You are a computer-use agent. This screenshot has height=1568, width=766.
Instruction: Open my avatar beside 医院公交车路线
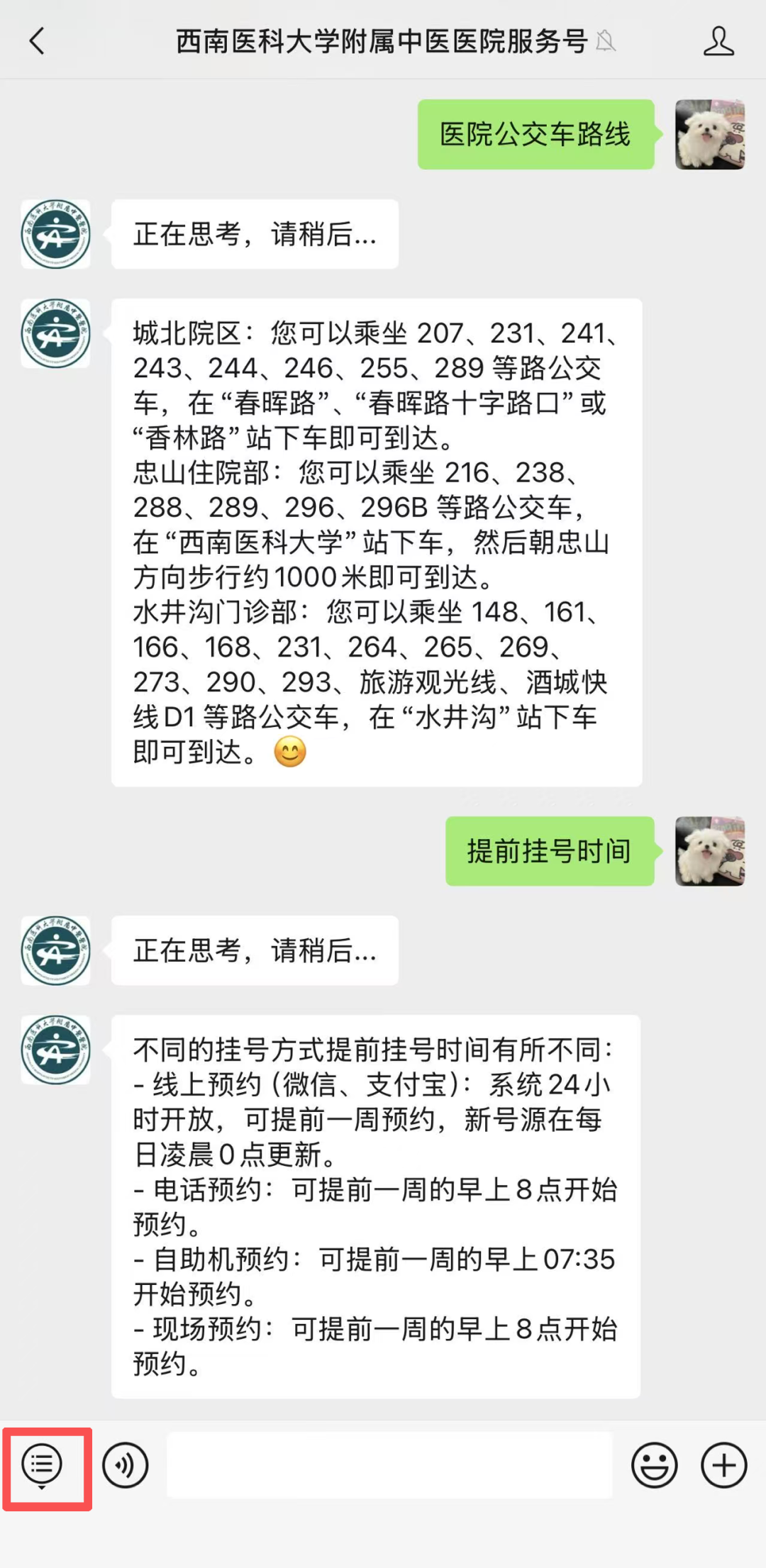[709, 135]
